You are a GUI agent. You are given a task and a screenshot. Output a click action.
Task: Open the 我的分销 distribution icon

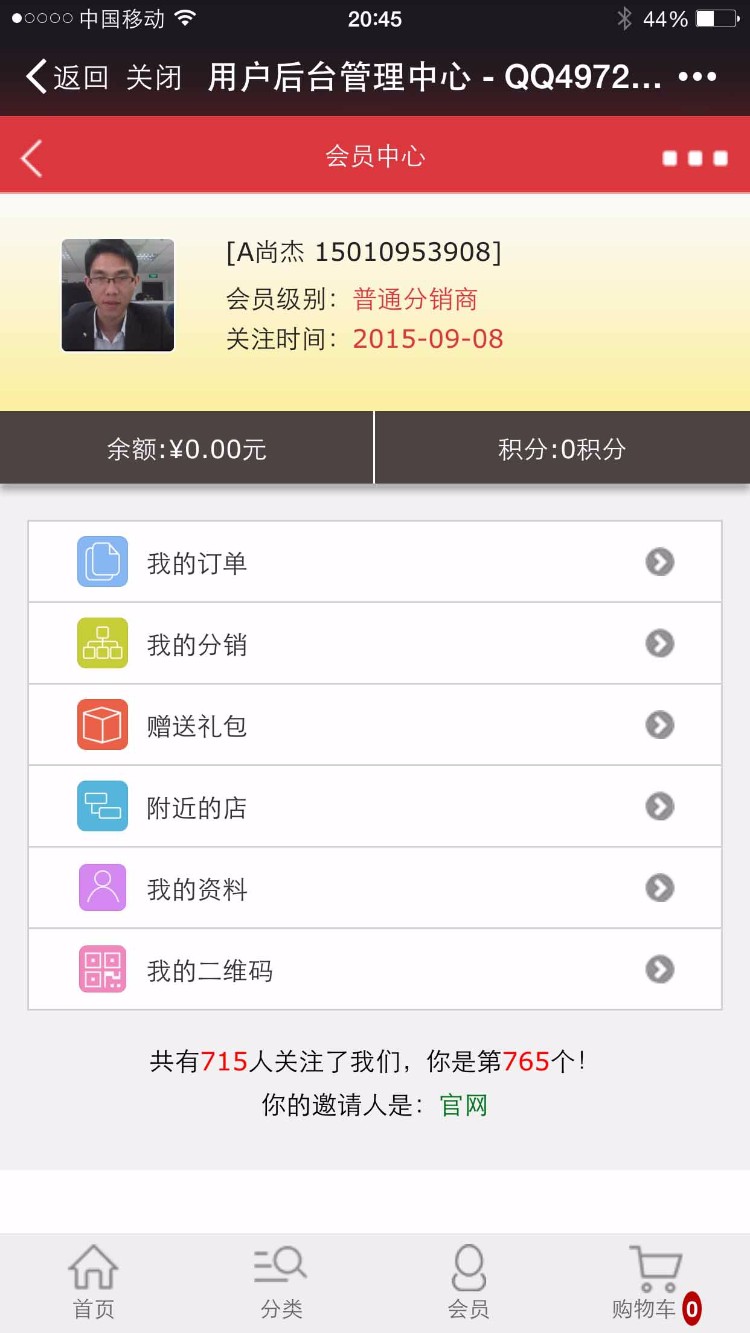pos(100,643)
